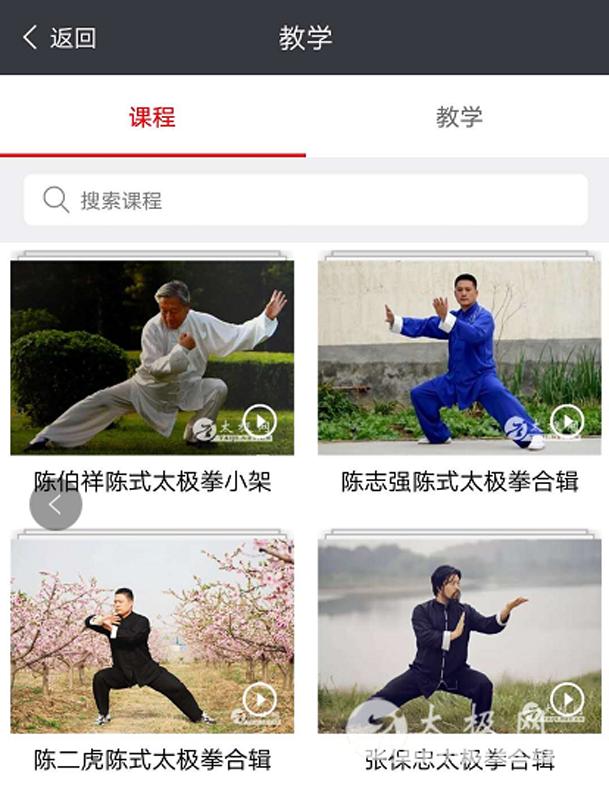
Task: Tap the 返回 back button
Action: click(58, 38)
